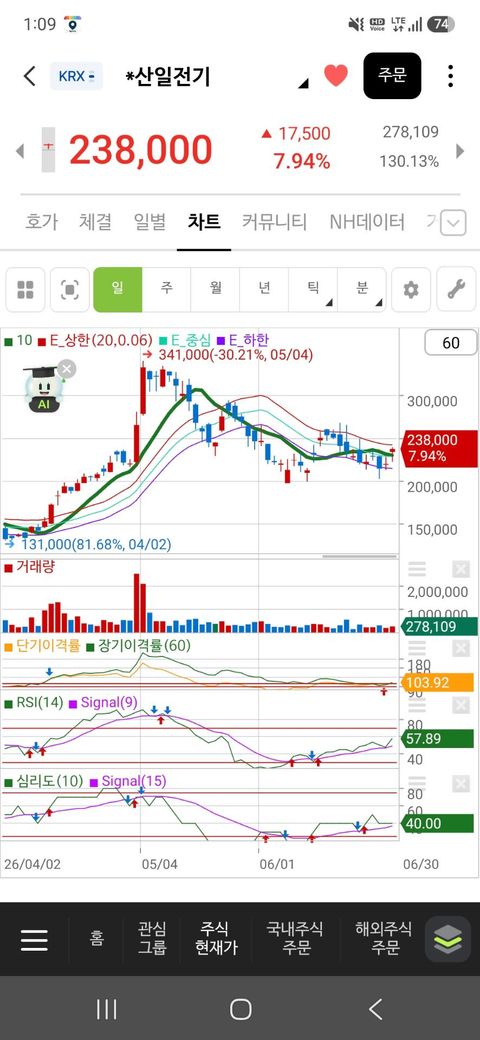Go to 국내주식 주문 in the bottom bar
Image resolution: width=480 pixels, height=1040 pixels.
pyautogui.click(x=296, y=938)
